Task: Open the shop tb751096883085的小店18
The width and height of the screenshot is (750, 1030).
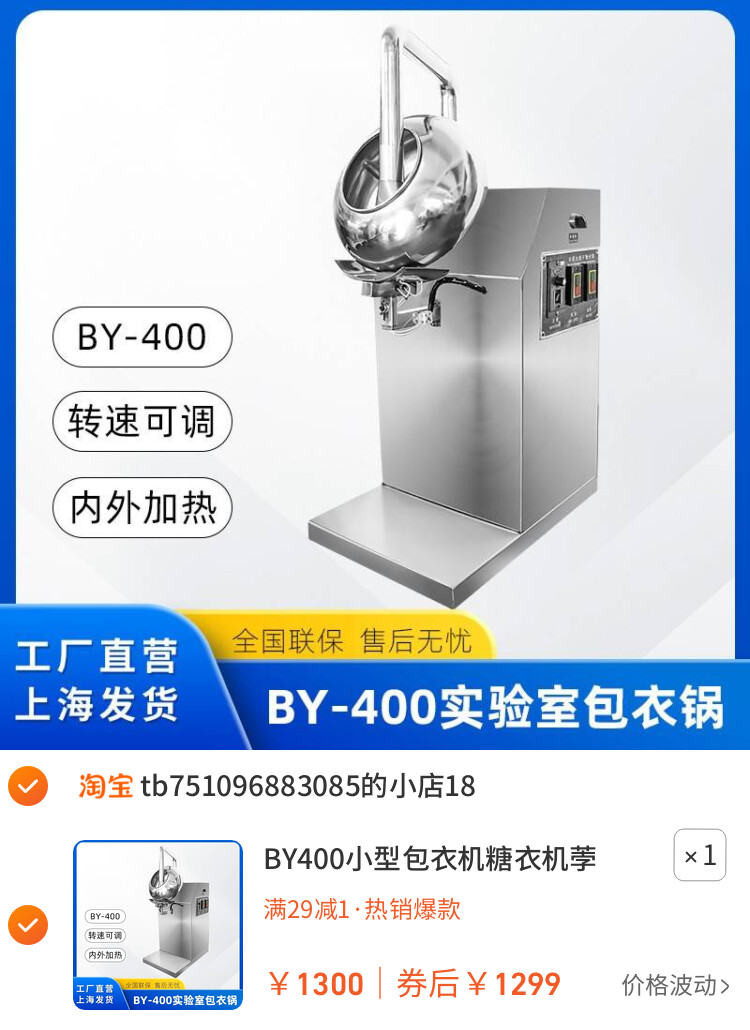Action: point(308,786)
